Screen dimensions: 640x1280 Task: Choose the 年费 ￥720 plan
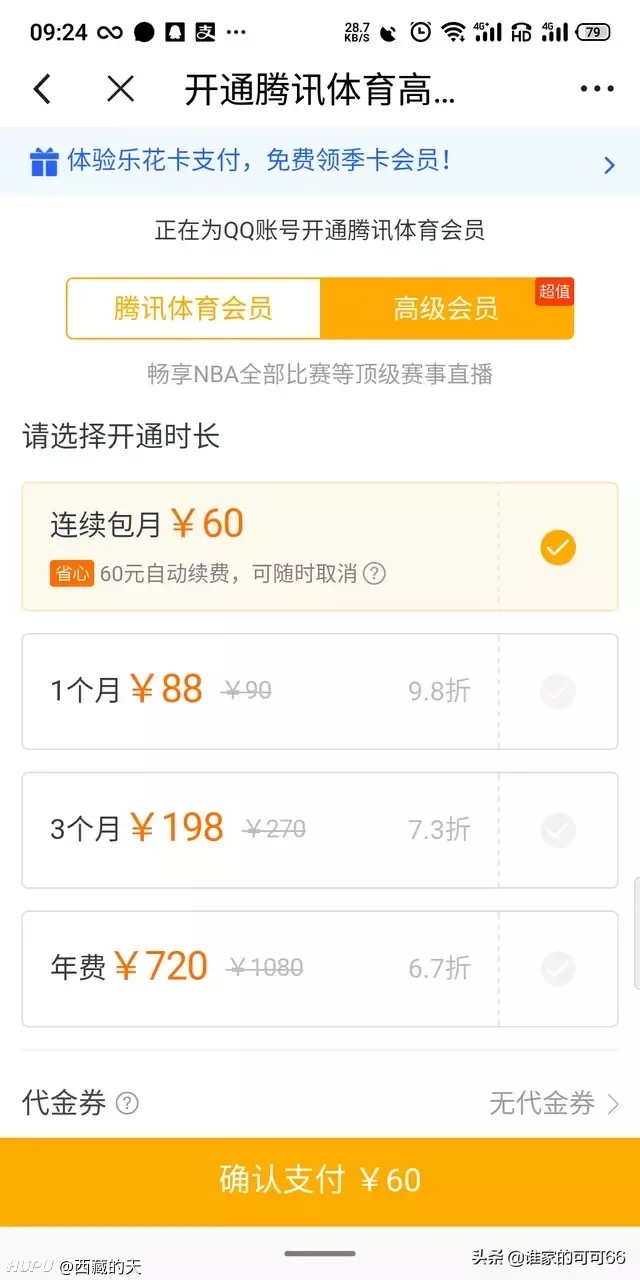point(320,968)
